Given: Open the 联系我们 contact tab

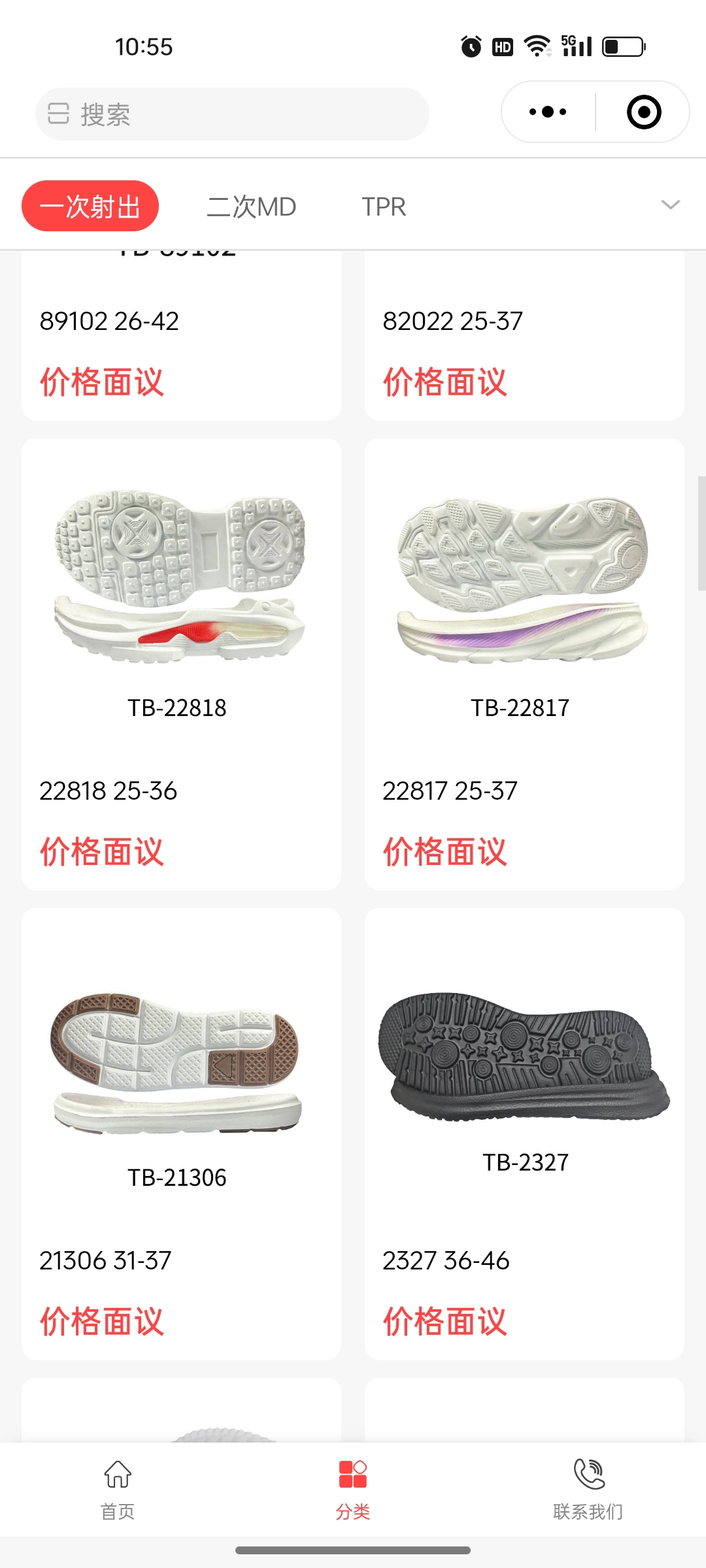Looking at the screenshot, I should tap(588, 1488).
